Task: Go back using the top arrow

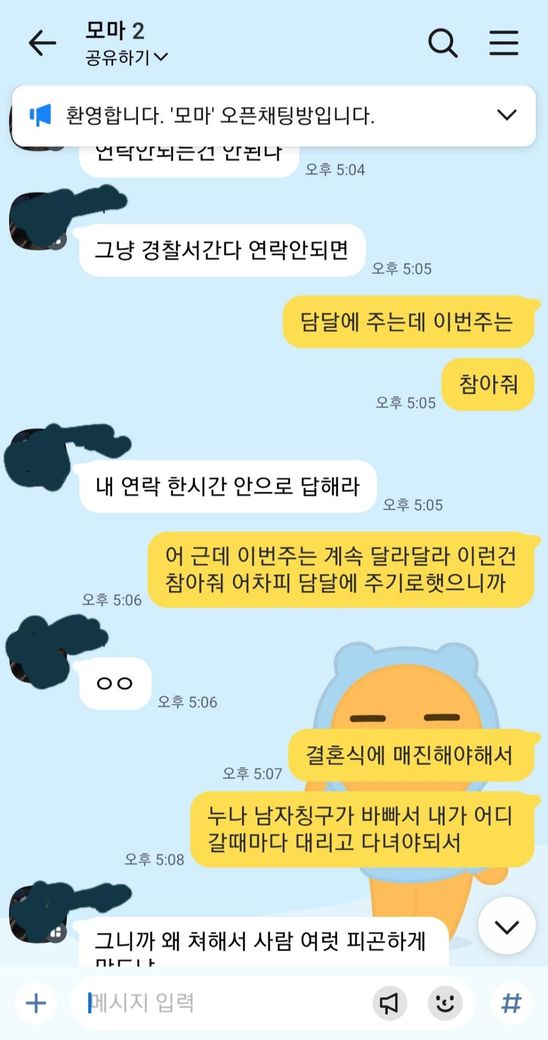Action: 42,44
